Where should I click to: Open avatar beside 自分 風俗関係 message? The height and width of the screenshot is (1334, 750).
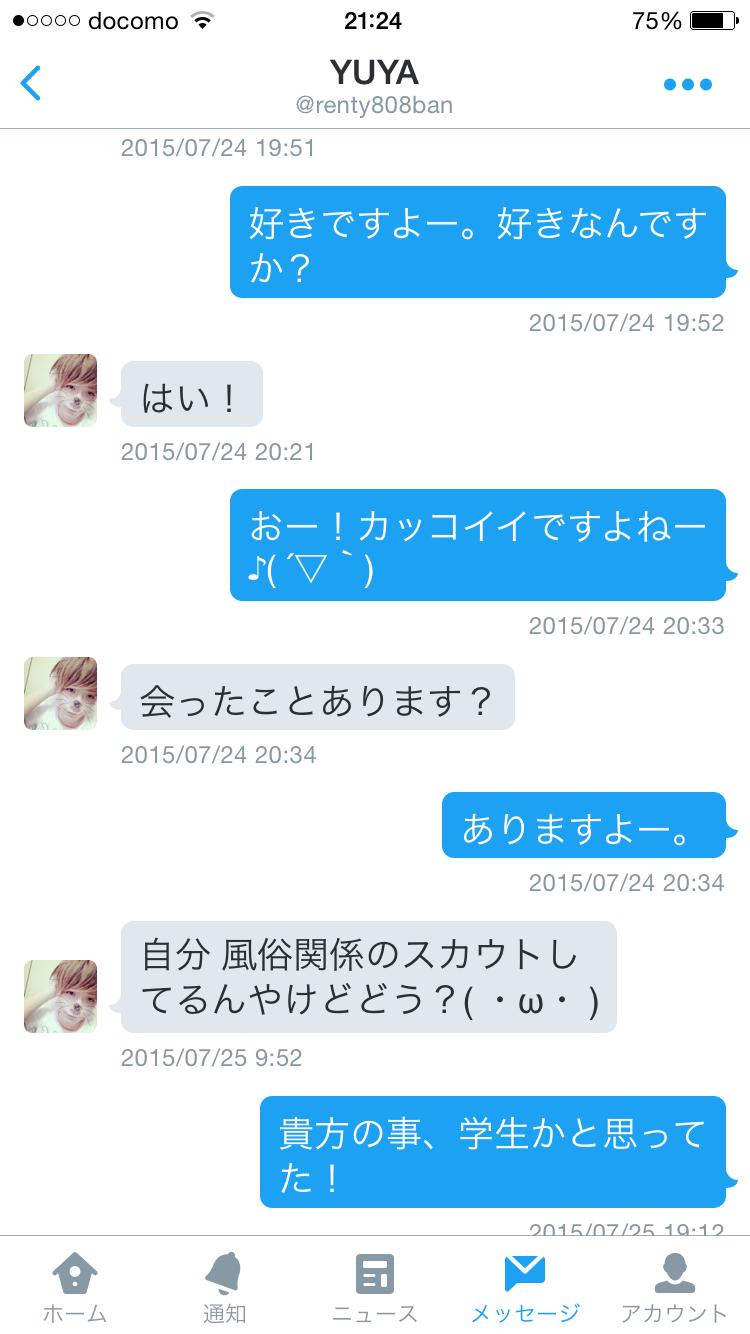click(61, 997)
